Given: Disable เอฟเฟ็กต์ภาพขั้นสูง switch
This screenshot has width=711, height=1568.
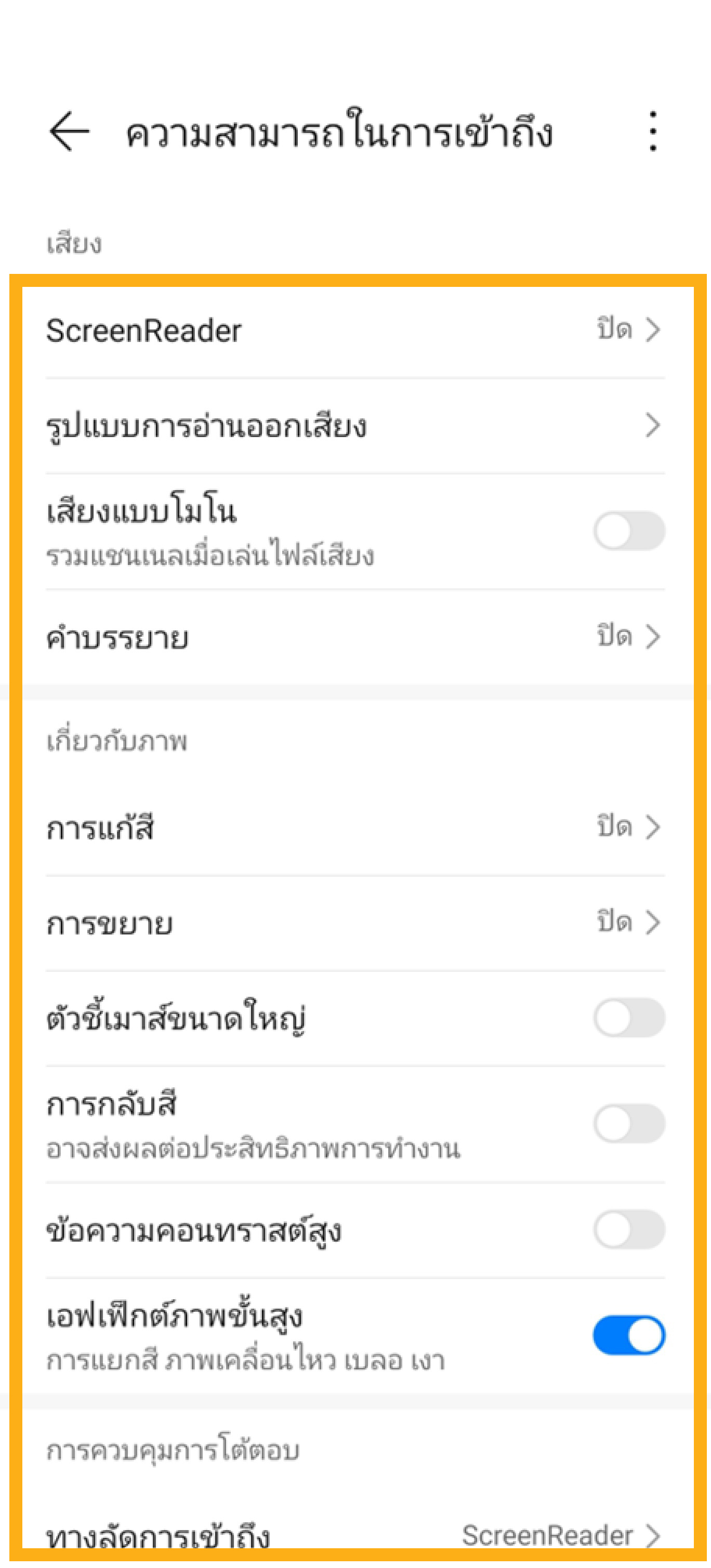Looking at the screenshot, I should coord(629,1336).
